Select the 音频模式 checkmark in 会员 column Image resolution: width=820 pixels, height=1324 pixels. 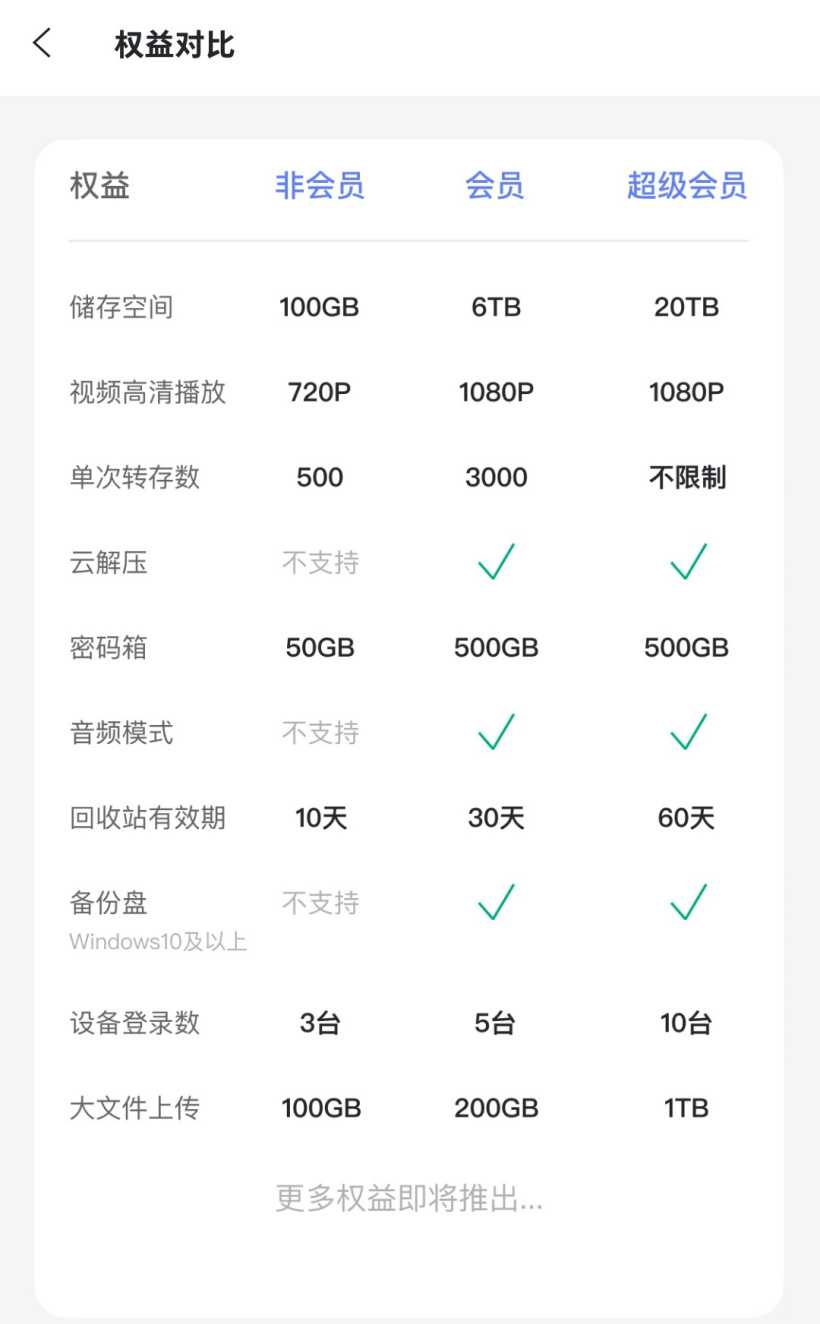tap(496, 733)
